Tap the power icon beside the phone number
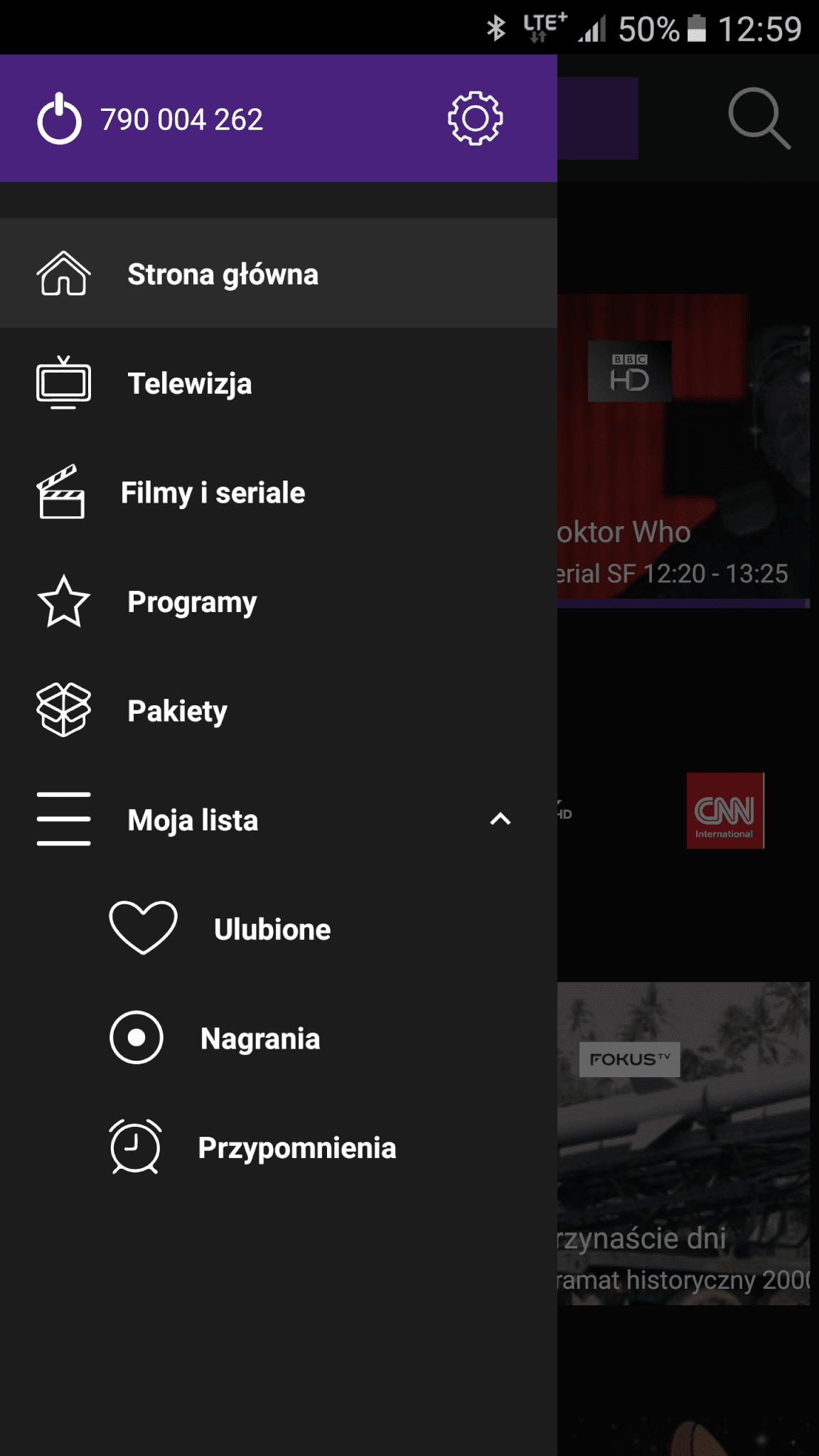The image size is (819, 1456). point(60,119)
